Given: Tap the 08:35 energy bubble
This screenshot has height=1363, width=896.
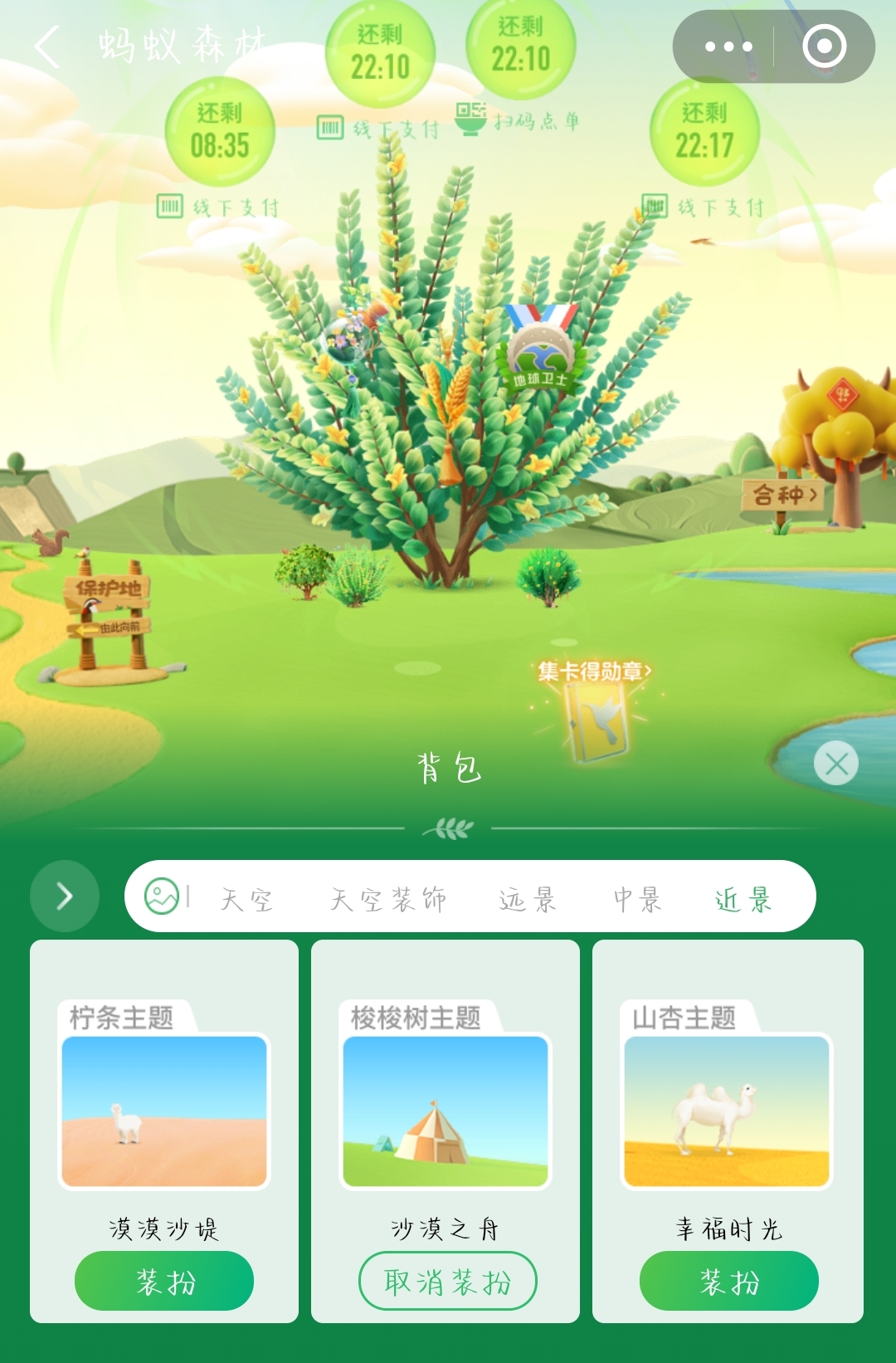Looking at the screenshot, I should pyautogui.click(x=220, y=132).
